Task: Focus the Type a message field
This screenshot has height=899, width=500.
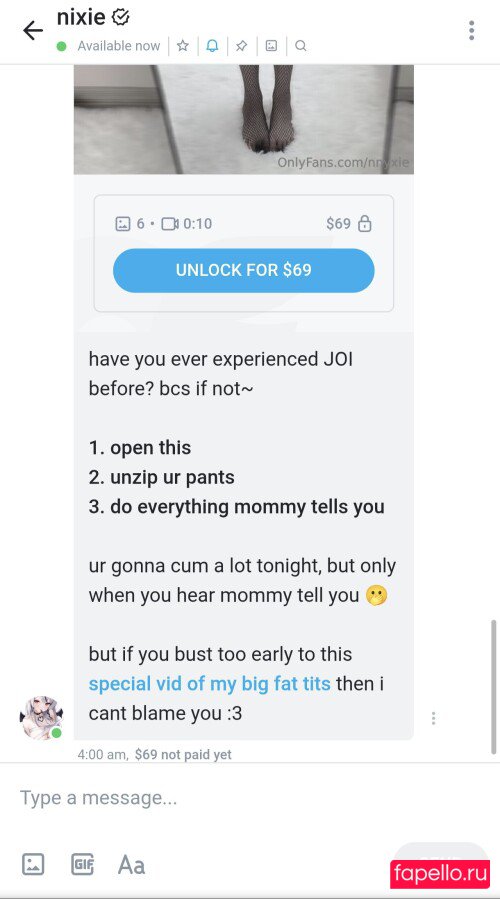Action: (x=250, y=798)
